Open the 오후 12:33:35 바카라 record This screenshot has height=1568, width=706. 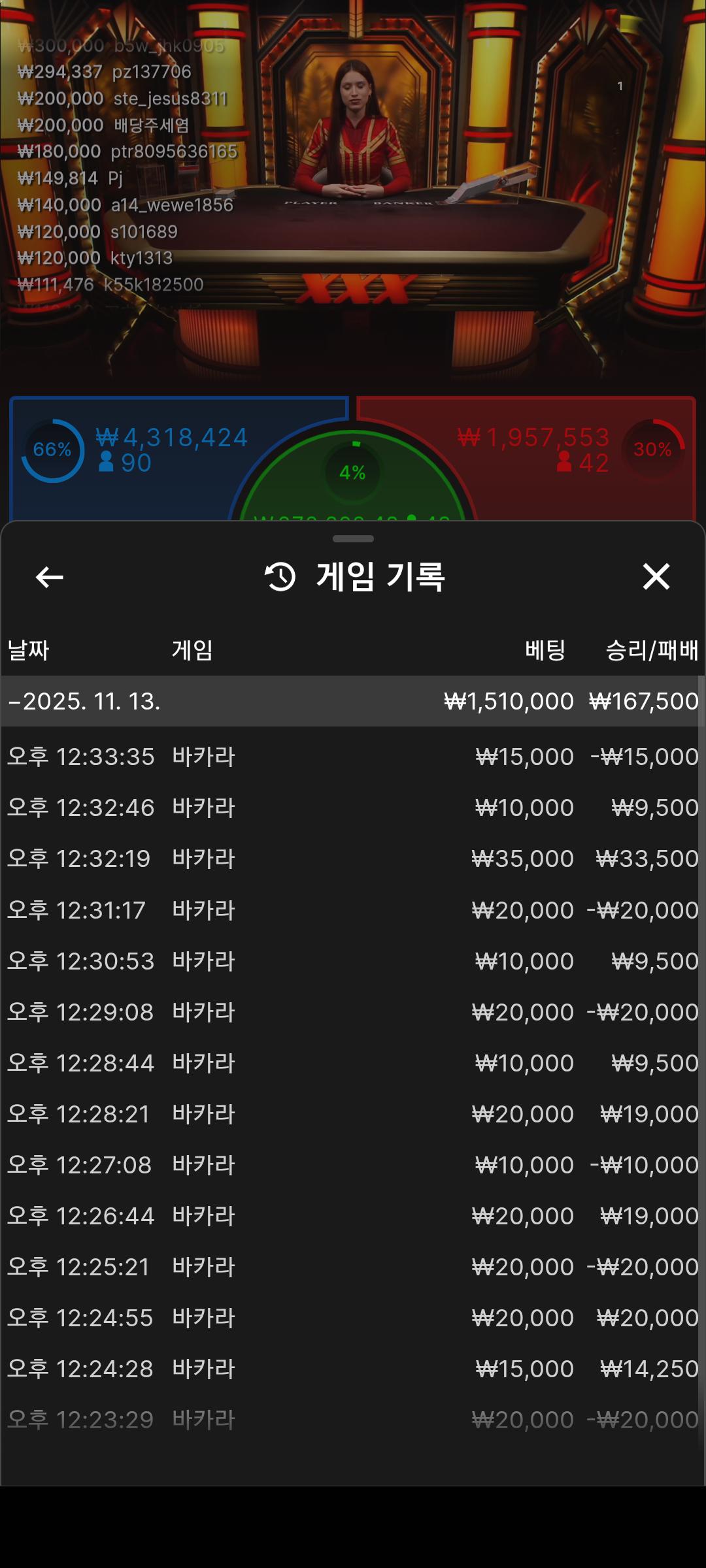point(353,757)
